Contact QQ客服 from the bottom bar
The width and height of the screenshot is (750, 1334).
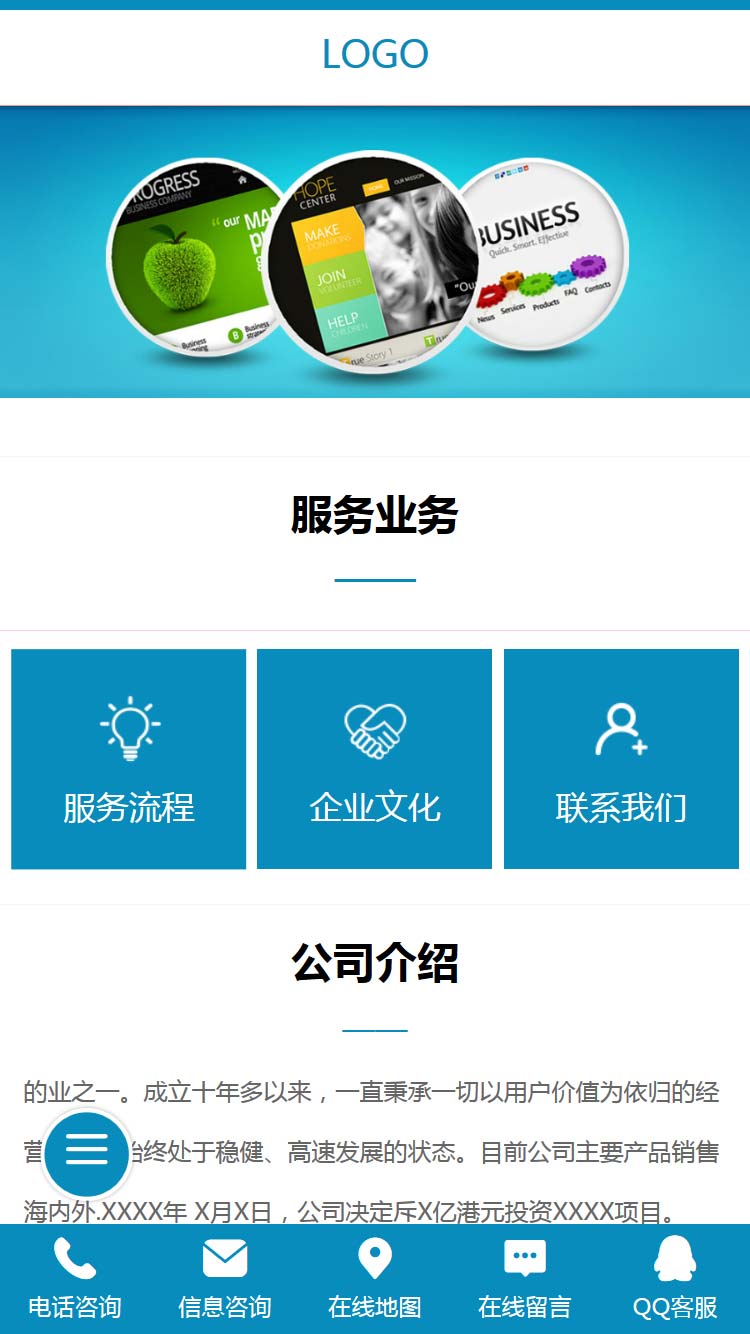pos(675,1279)
